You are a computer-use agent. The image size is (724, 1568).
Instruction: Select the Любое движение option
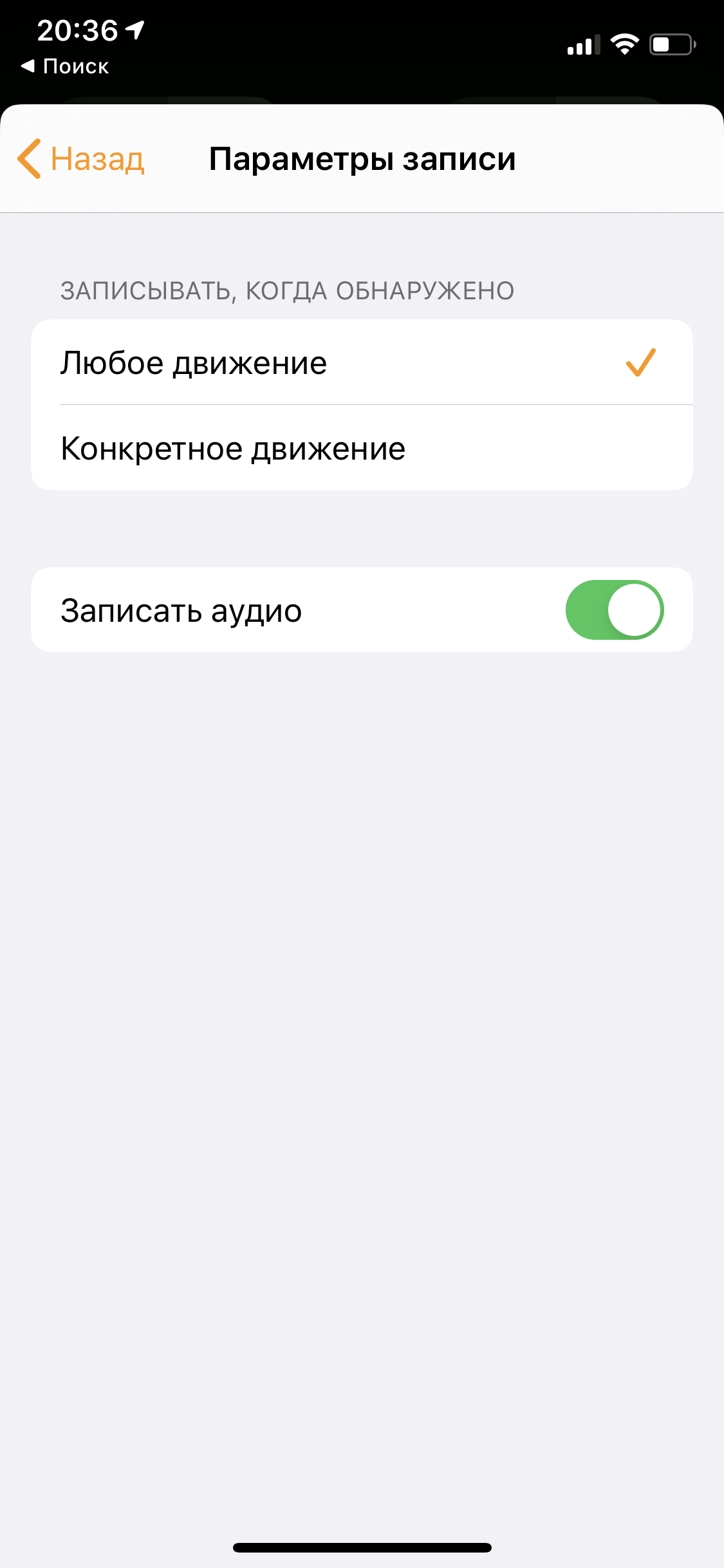pyautogui.click(x=362, y=362)
